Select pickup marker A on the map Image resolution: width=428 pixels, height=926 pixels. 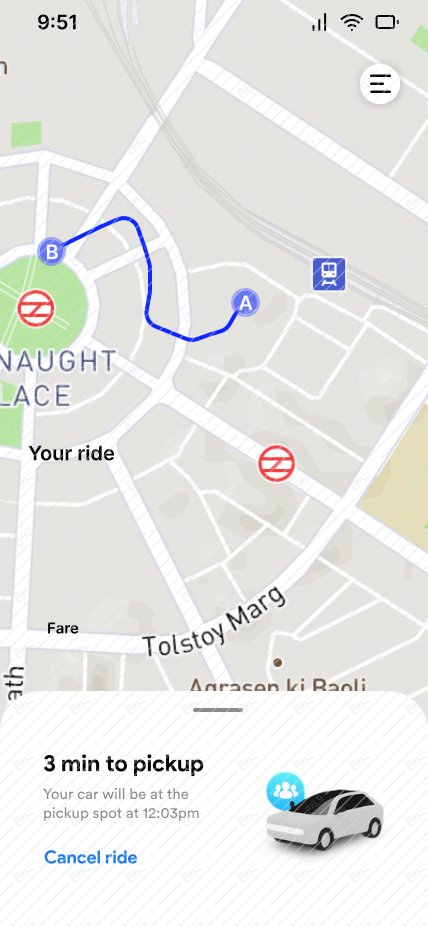click(x=246, y=302)
